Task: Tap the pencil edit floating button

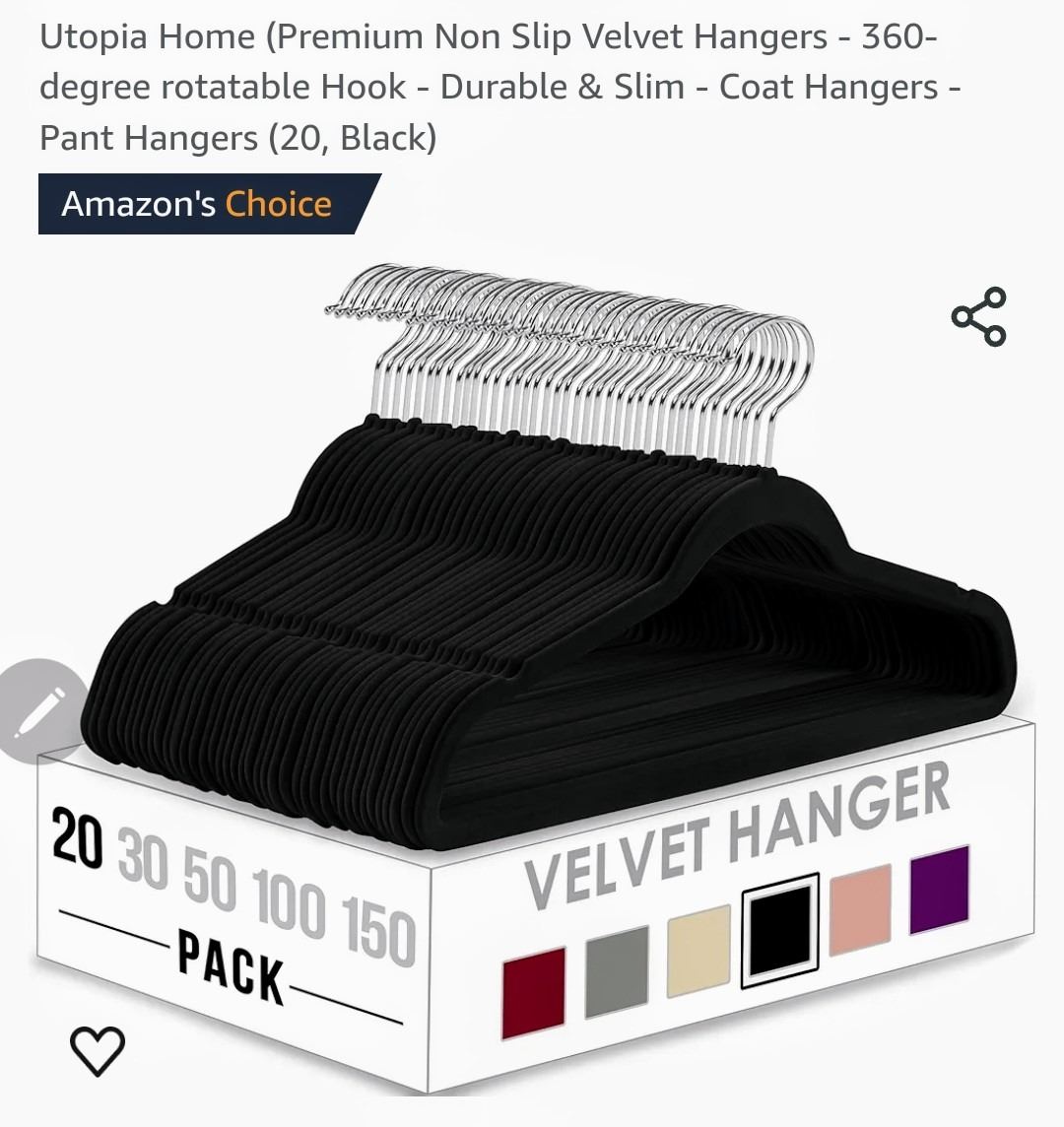Action: click(x=39, y=711)
